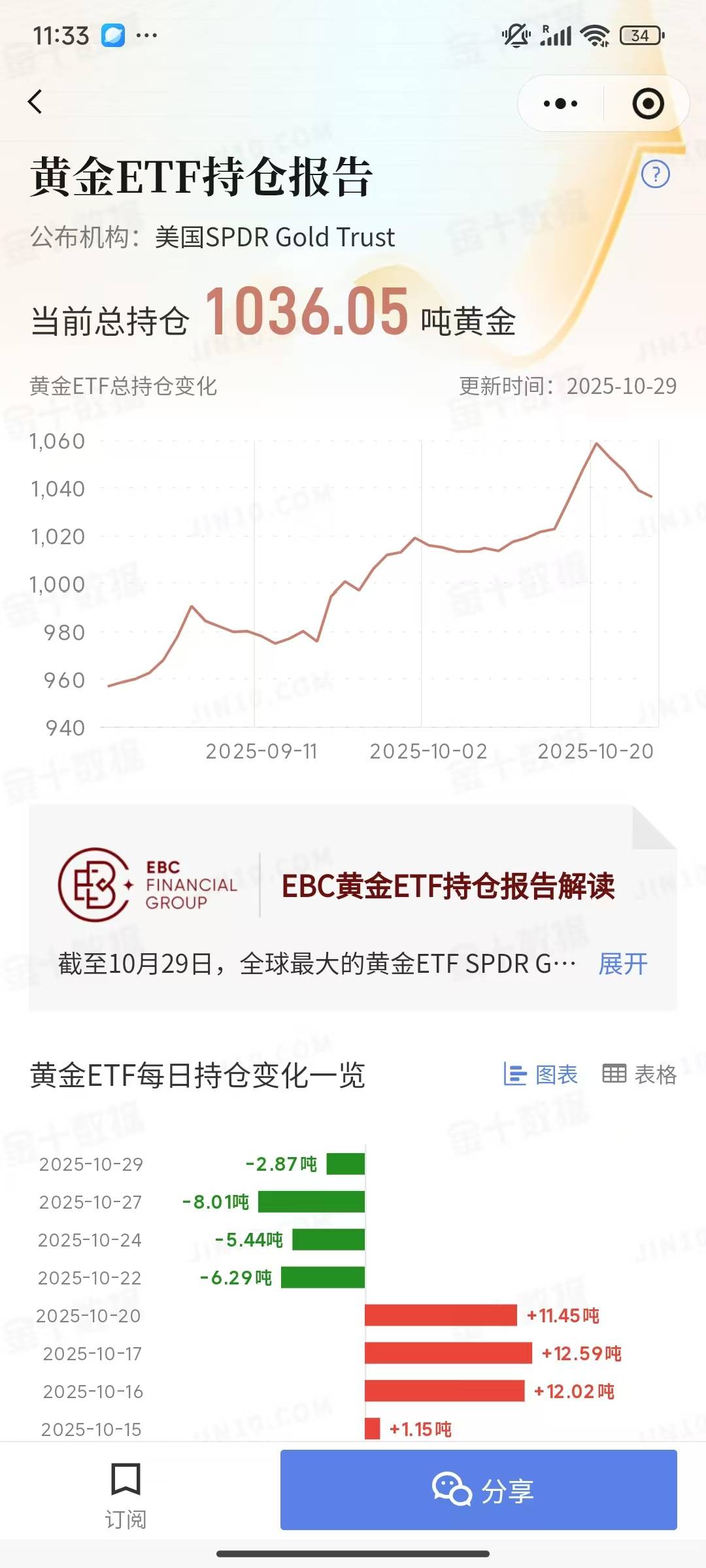Share the report via 分享 button
706x1568 pixels.
(479, 1490)
